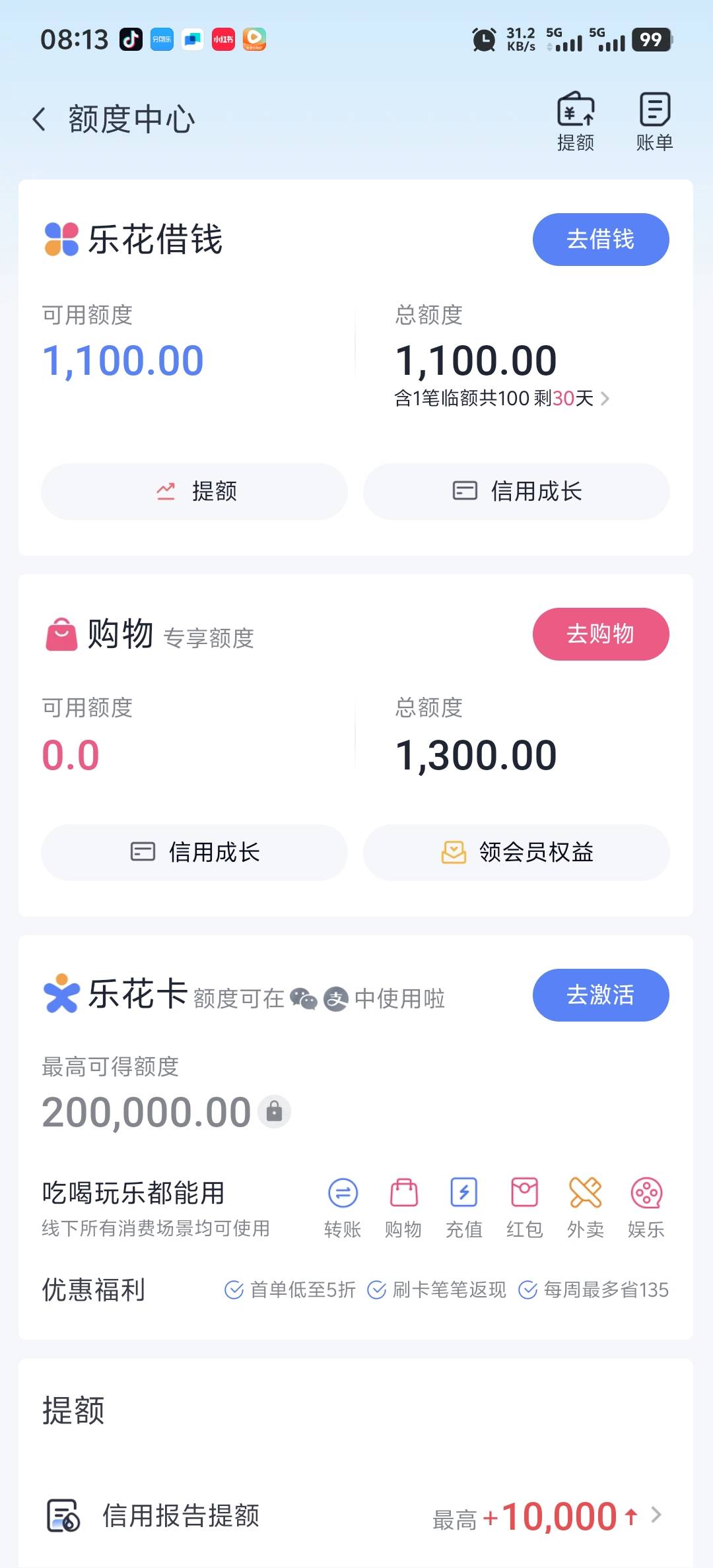Claim member benefits via 领会员权益

[516, 853]
